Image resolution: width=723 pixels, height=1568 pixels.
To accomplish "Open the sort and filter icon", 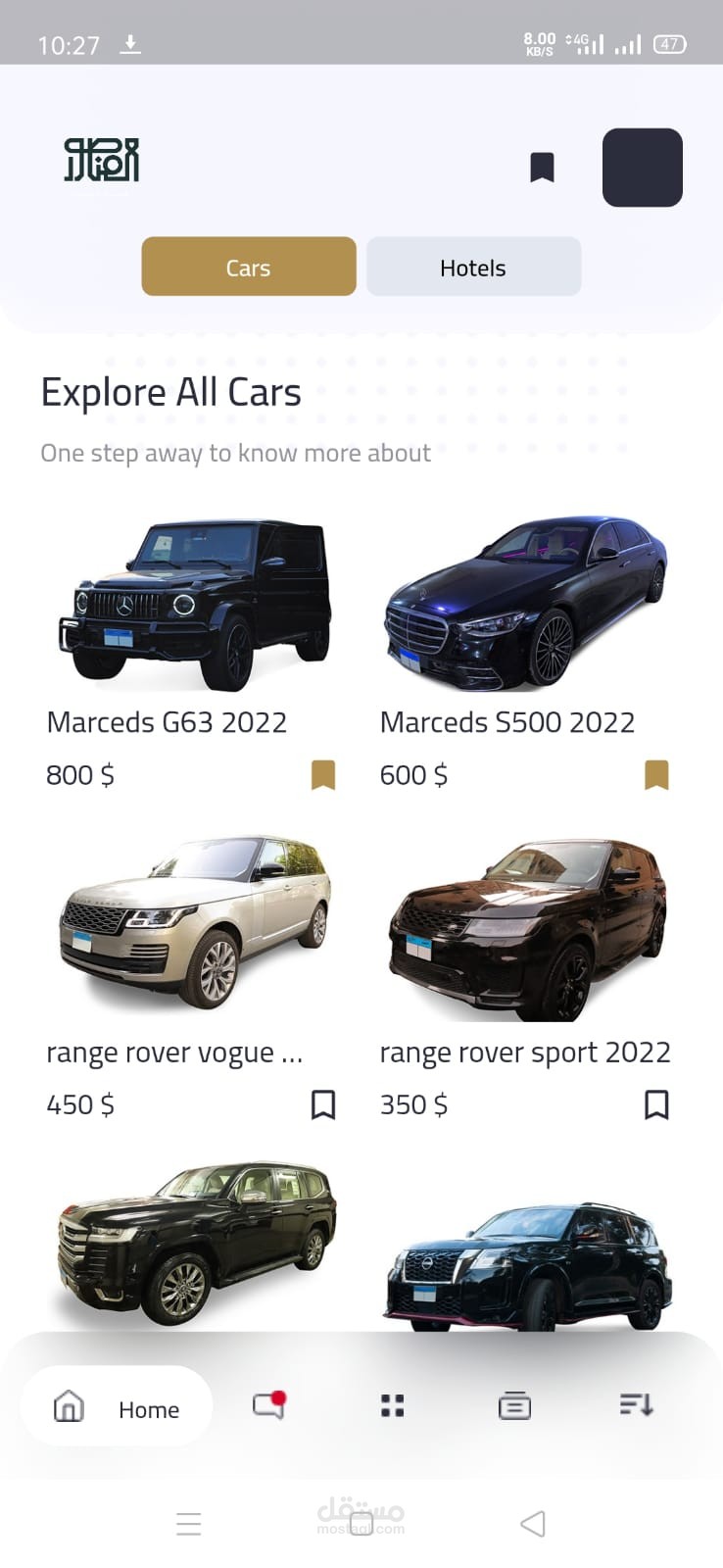I will [x=636, y=1405].
